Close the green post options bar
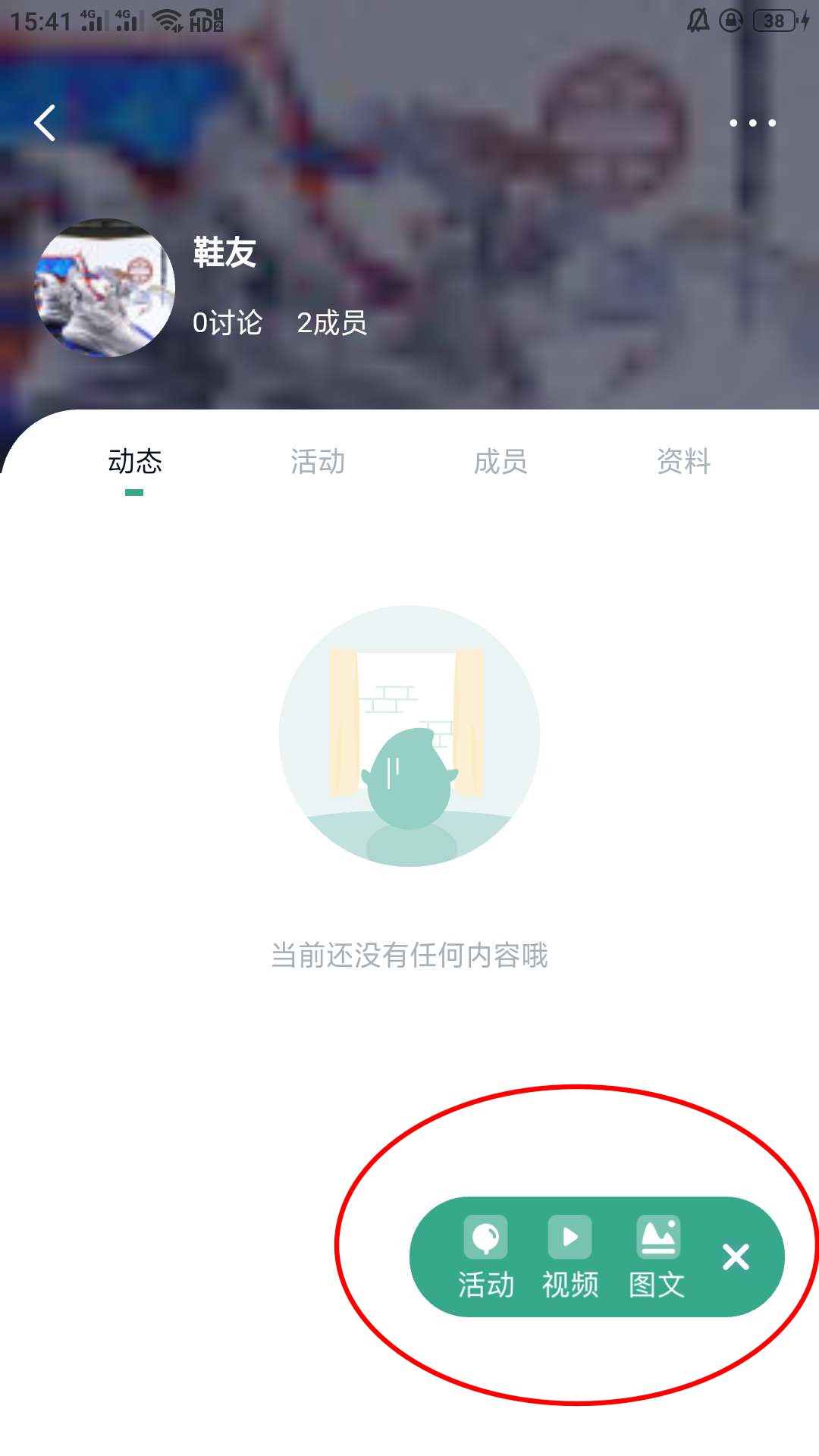 point(736,1257)
